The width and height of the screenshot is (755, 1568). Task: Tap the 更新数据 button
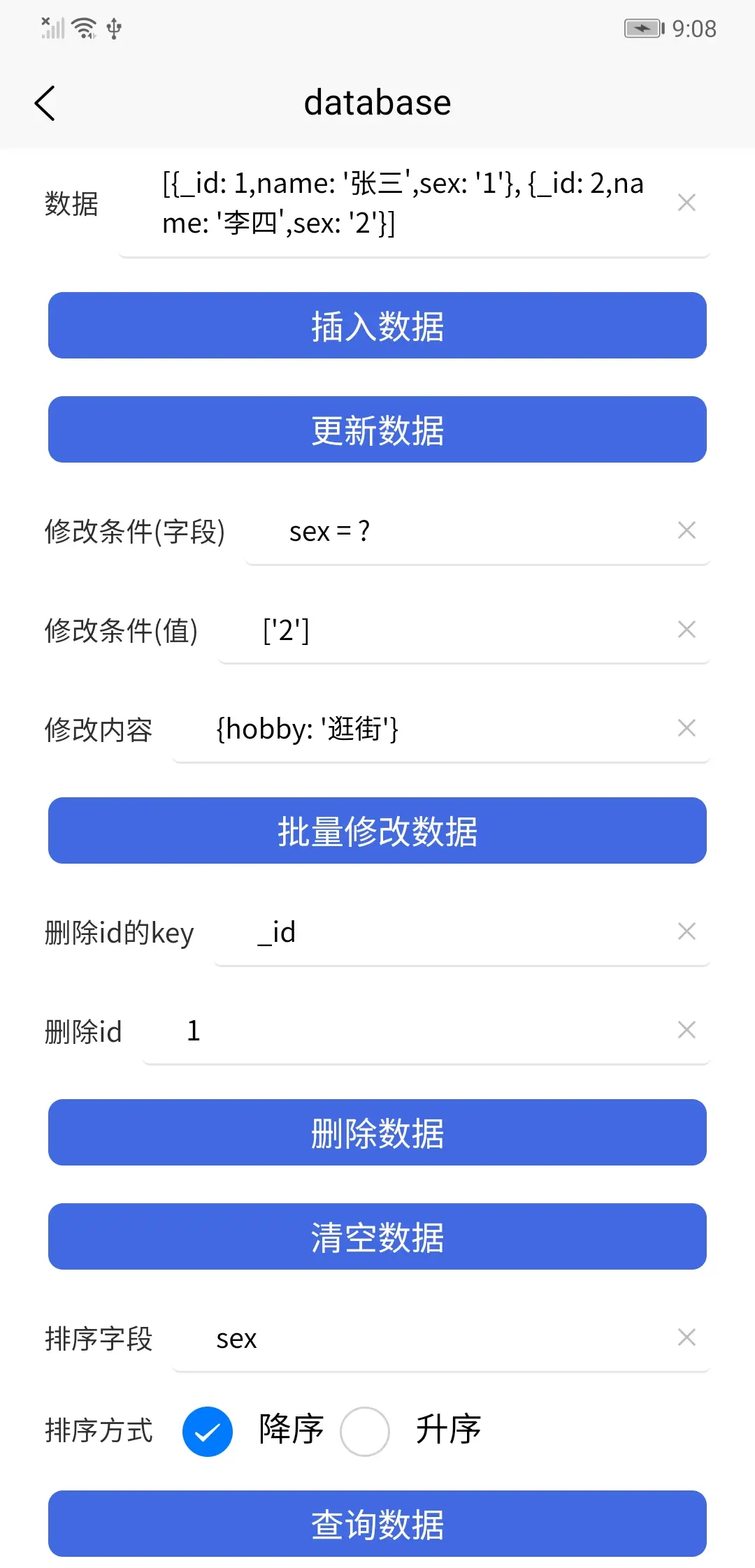pos(377,430)
